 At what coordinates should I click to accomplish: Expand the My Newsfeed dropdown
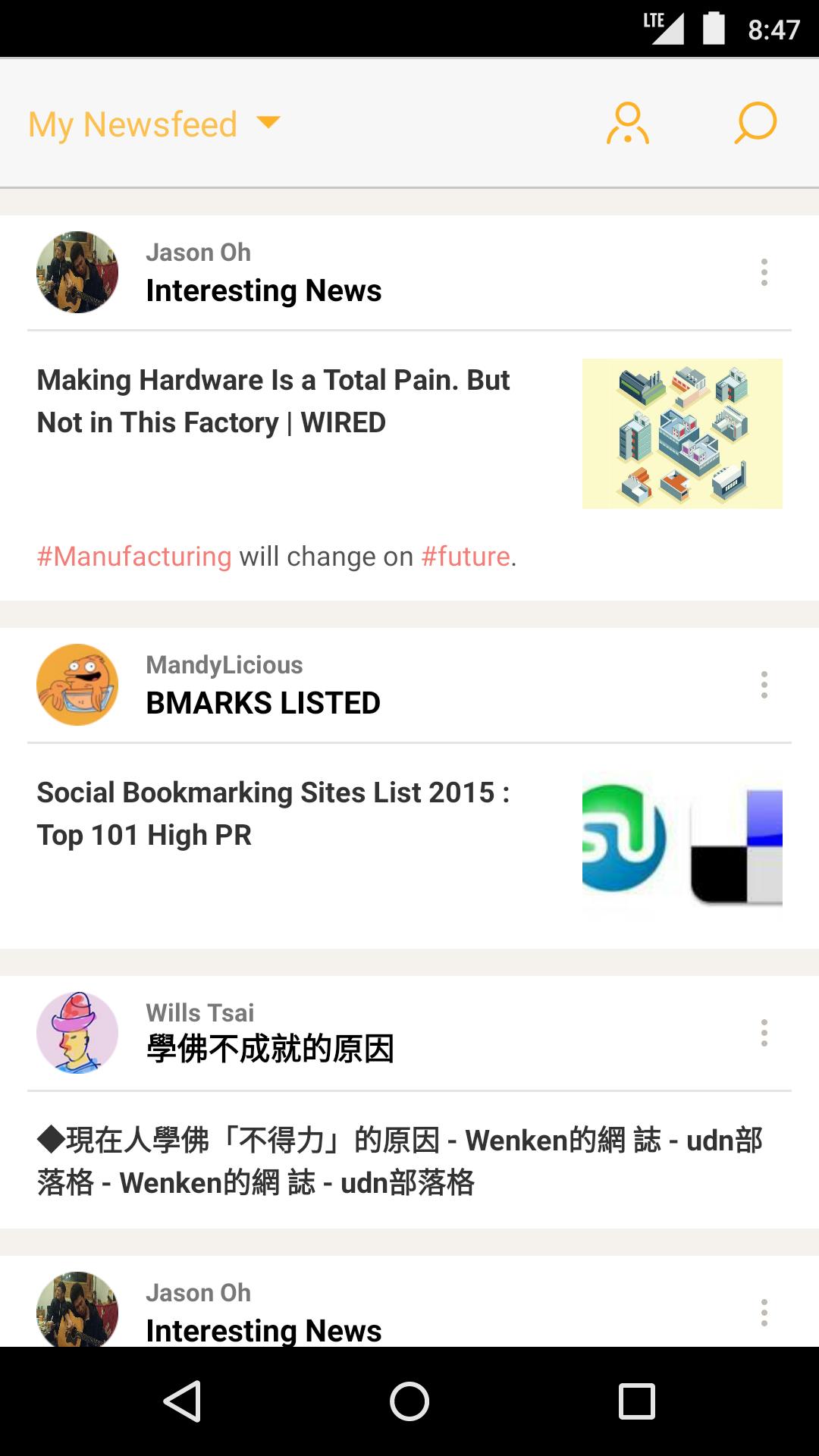tap(155, 124)
